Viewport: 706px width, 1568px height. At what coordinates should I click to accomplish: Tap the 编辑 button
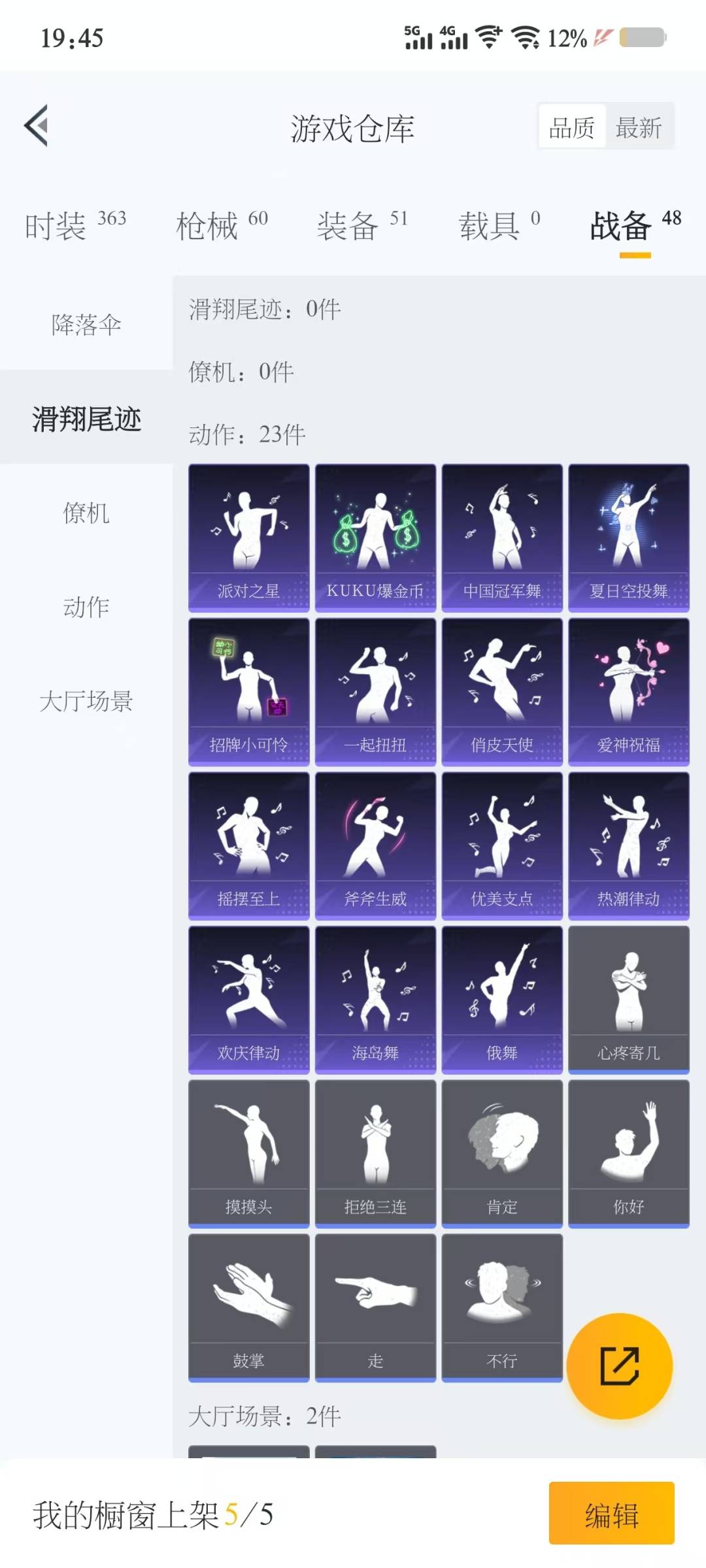tap(611, 1513)
